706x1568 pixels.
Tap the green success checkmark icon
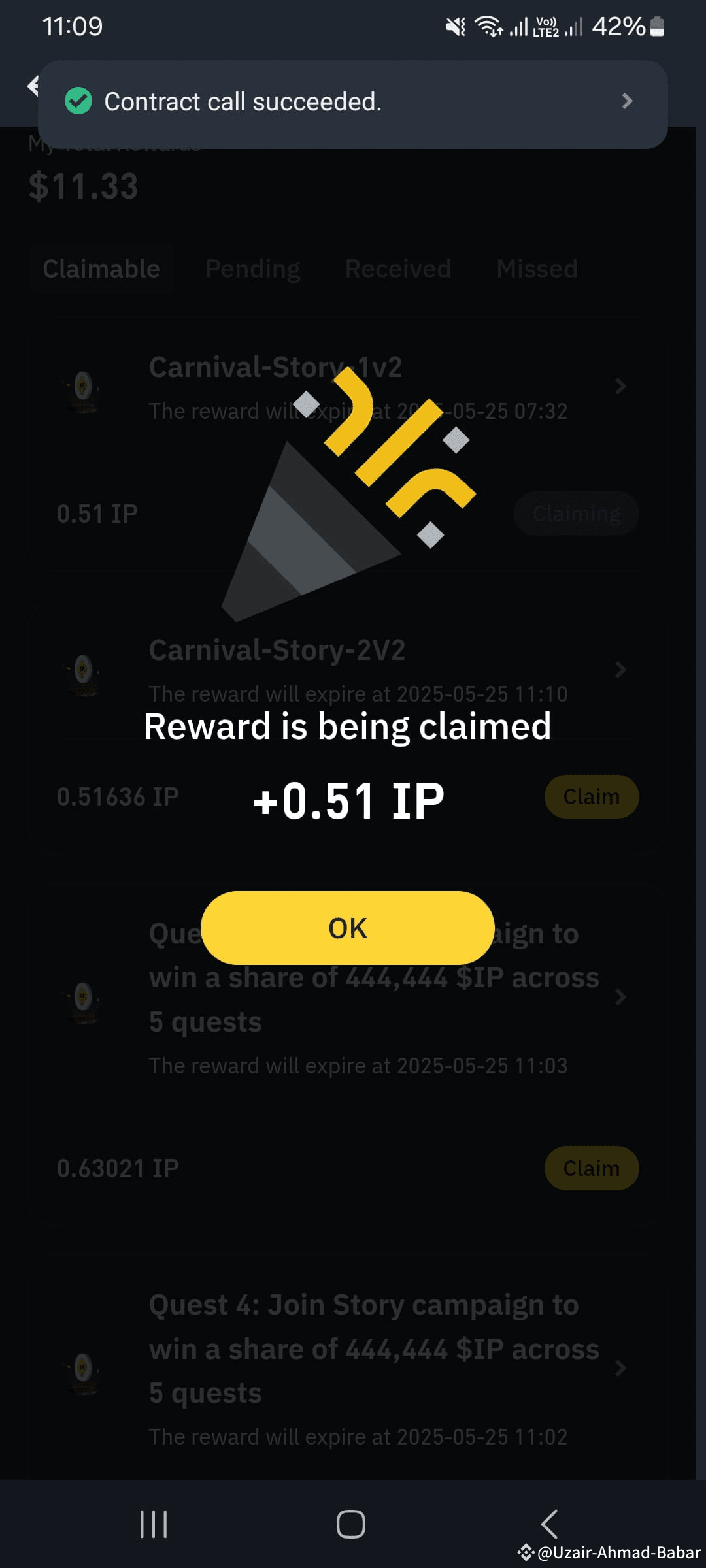coord(78,101)
